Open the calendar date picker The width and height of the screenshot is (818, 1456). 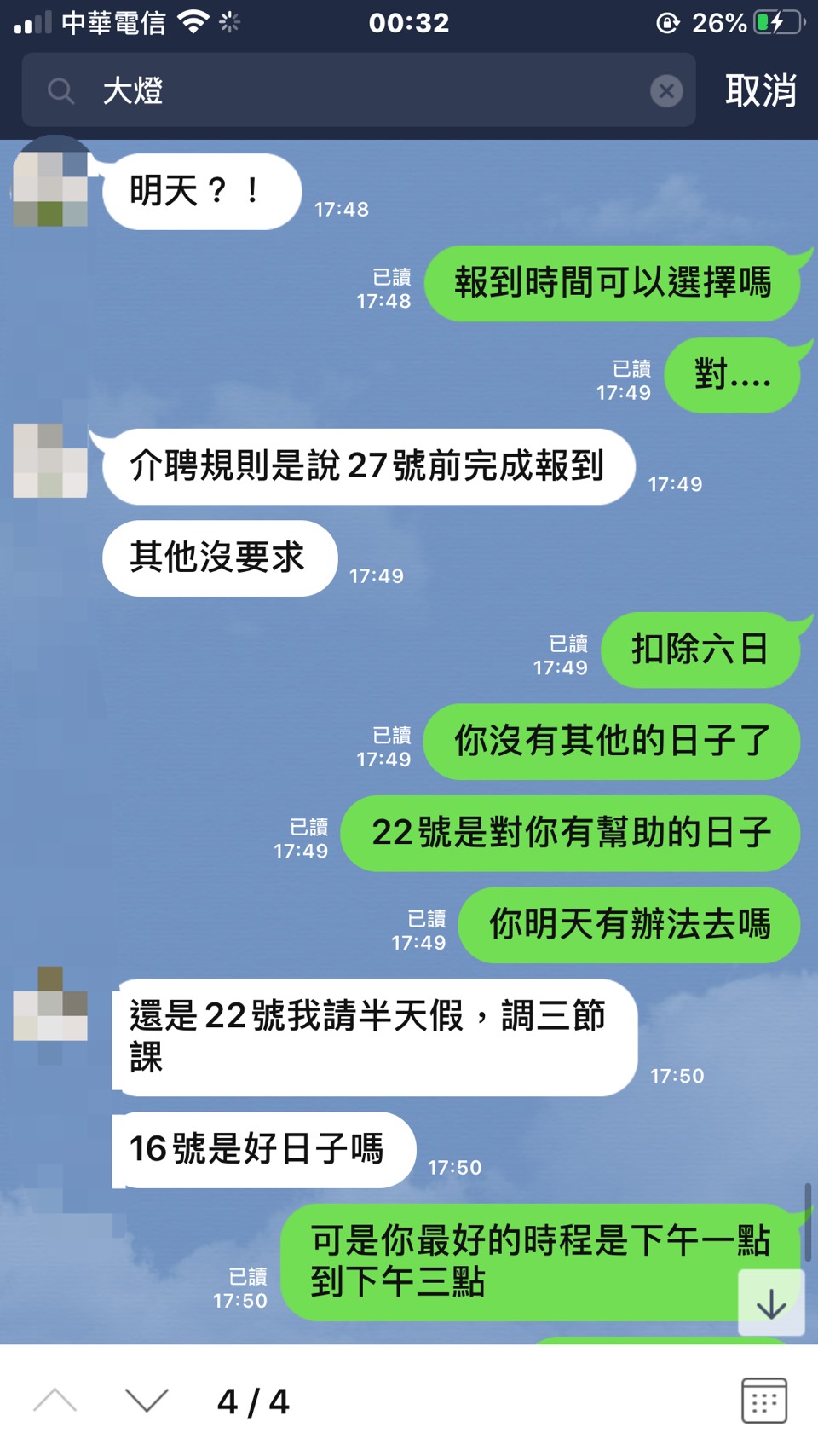point(763,1401)
